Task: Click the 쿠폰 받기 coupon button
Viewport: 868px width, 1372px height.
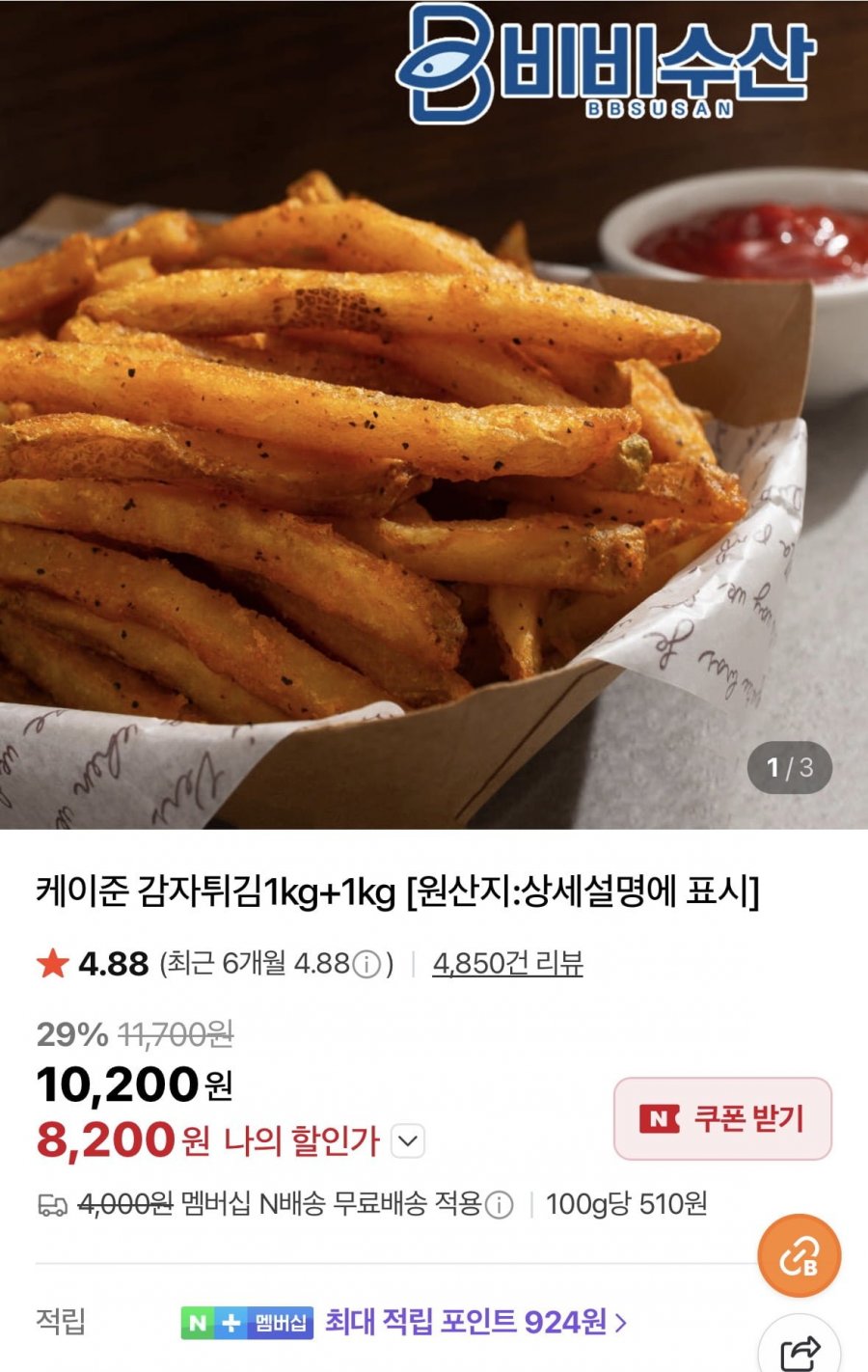Action: coord(721,1119)
